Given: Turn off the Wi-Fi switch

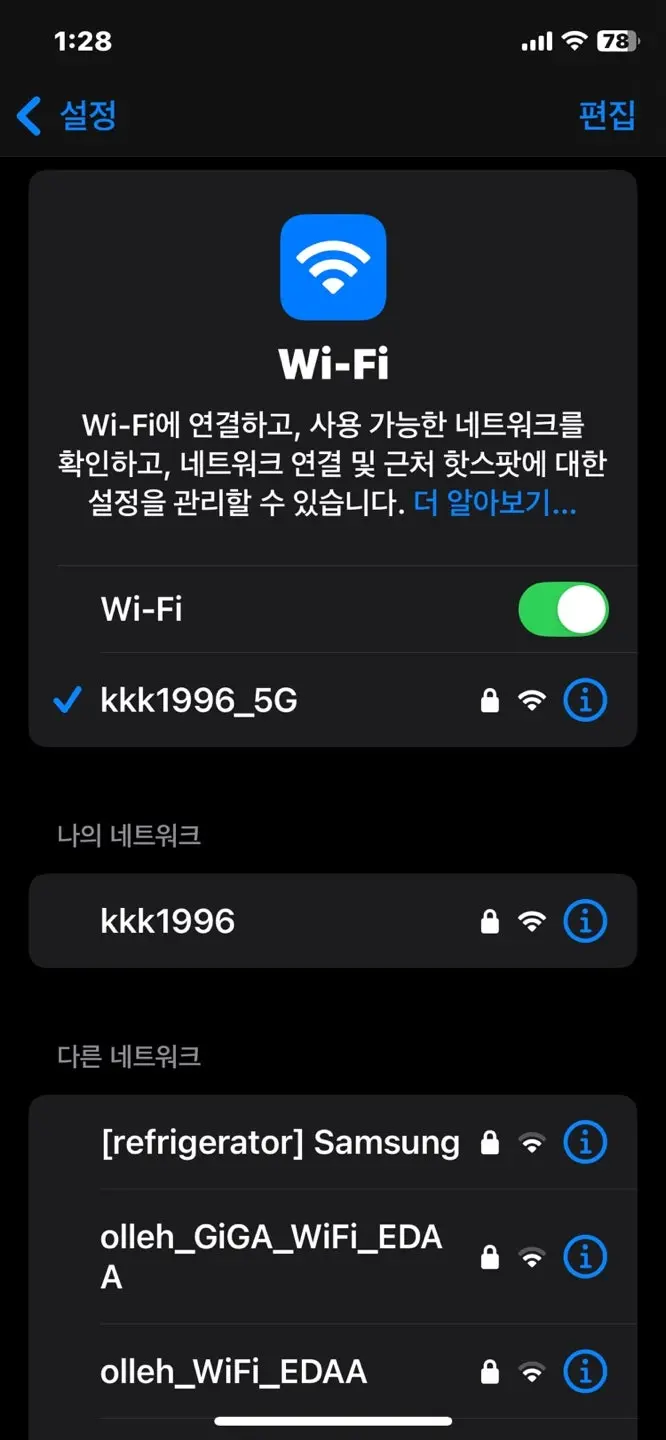Looking at the screenshot, I should pyautogui.click(x=563, y=610).
